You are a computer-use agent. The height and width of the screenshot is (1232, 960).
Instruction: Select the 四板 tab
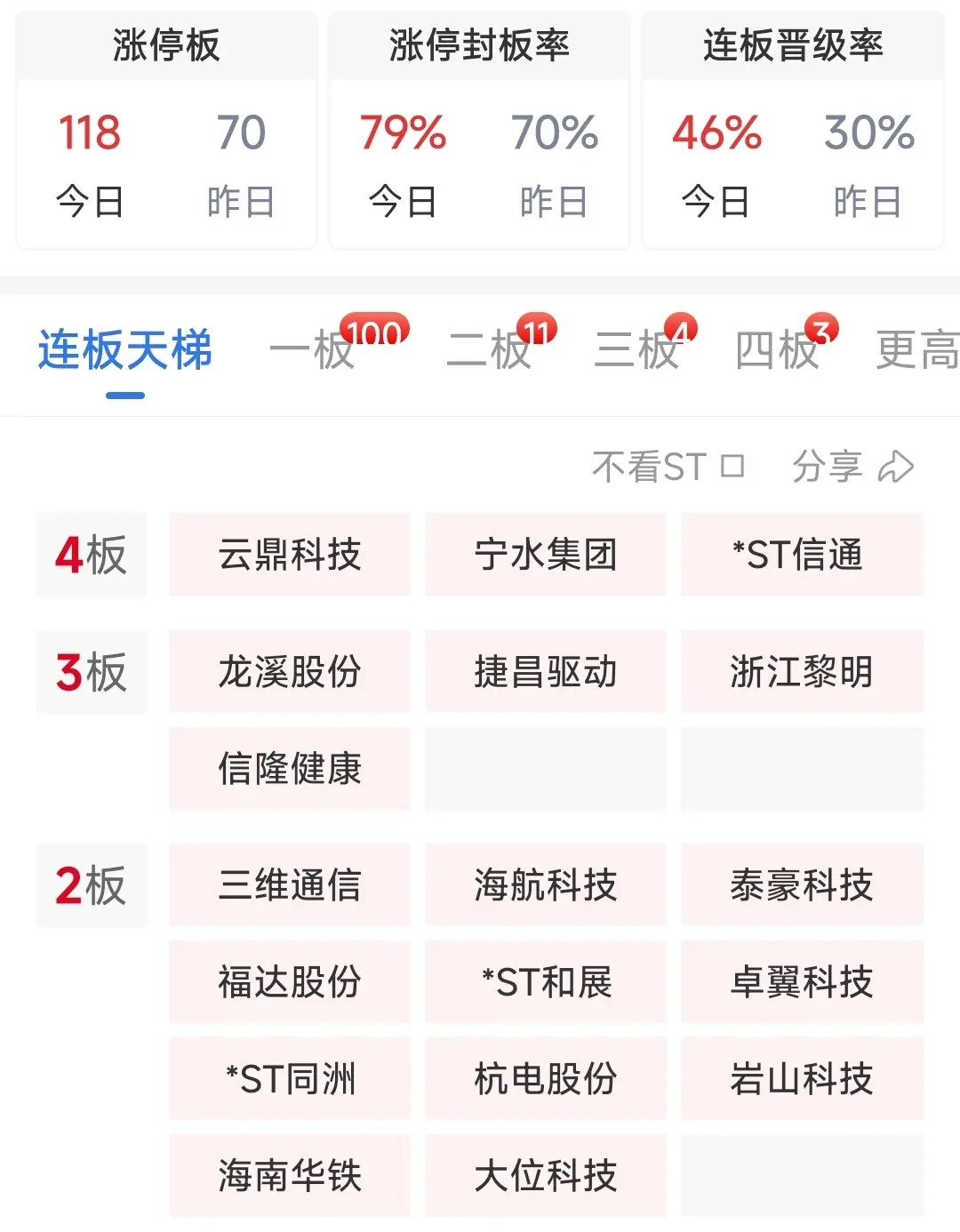[x=778, y=349]
